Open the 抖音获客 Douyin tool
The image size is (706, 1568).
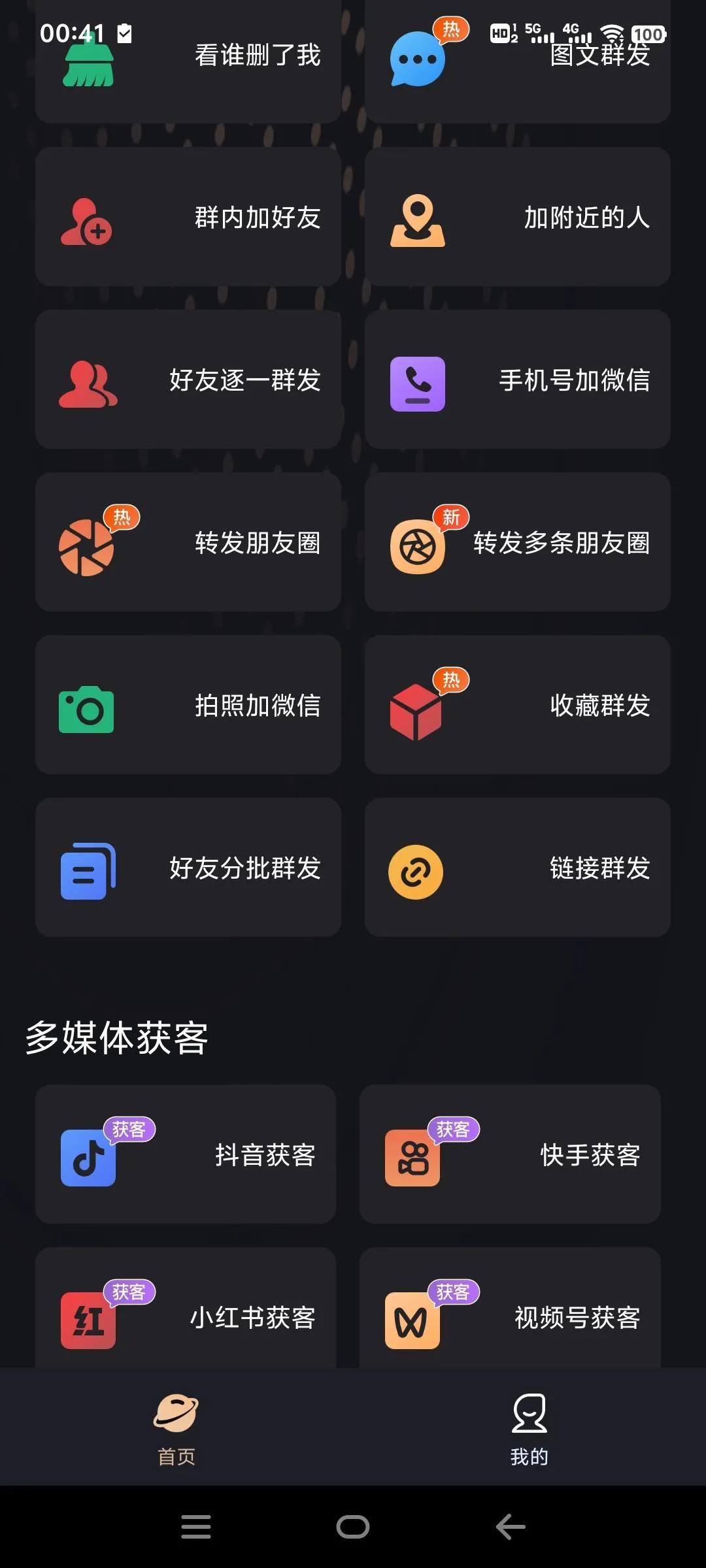(x=185, y=1155)
